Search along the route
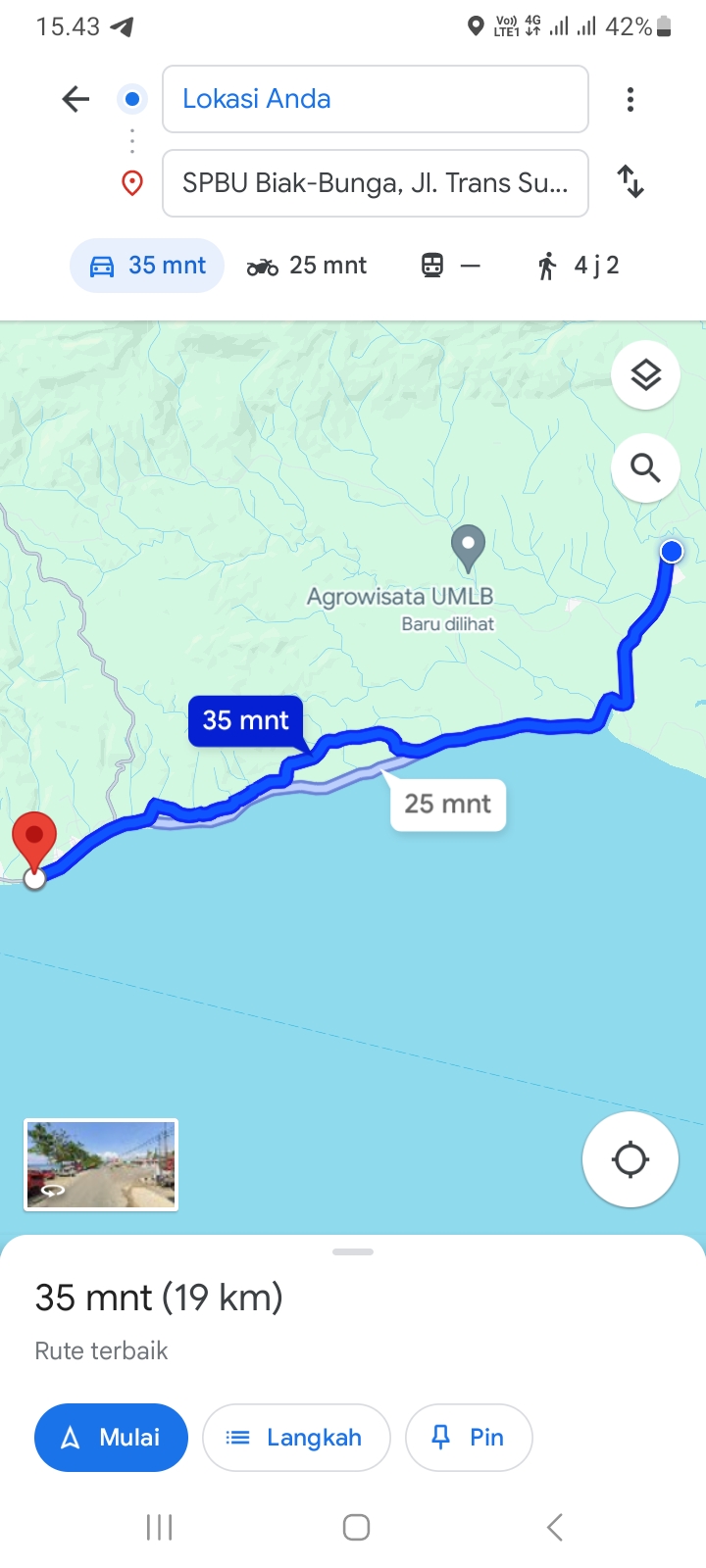The width and height of the screenshot is (706, 1568). click(x=645, y=467)
